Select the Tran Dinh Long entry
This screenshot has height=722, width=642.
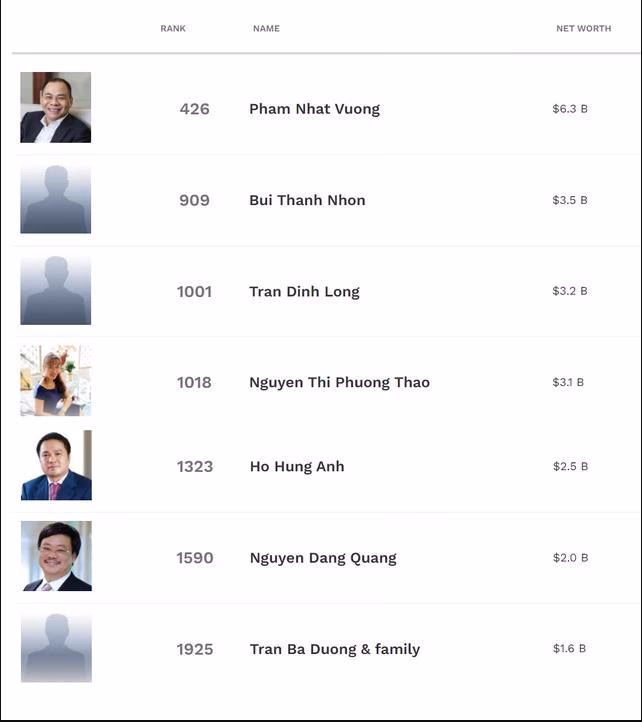304,292
